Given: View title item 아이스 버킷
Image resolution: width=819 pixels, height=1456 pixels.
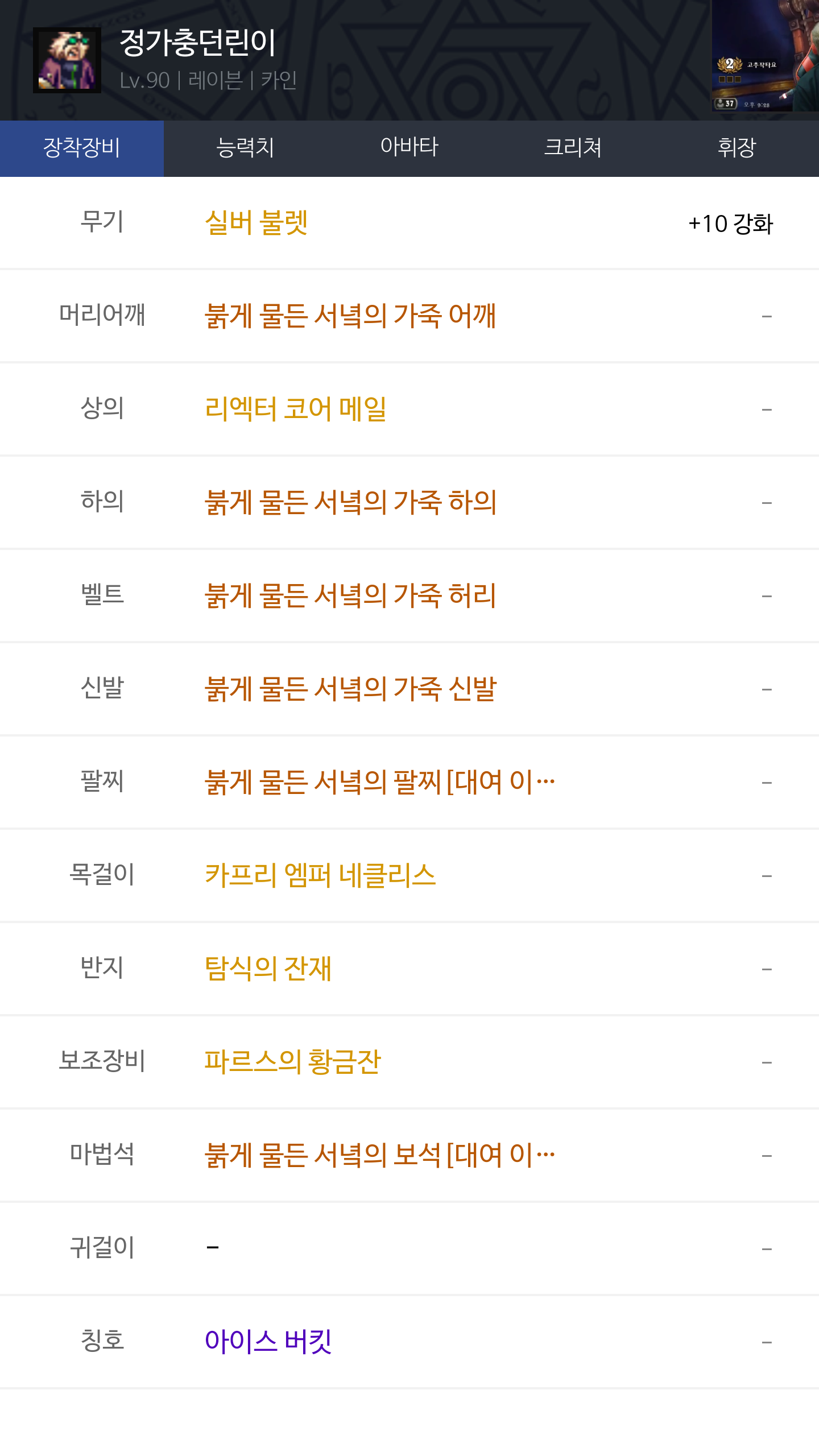Looking at the screenshot, I should click(x=268, y=1342).
